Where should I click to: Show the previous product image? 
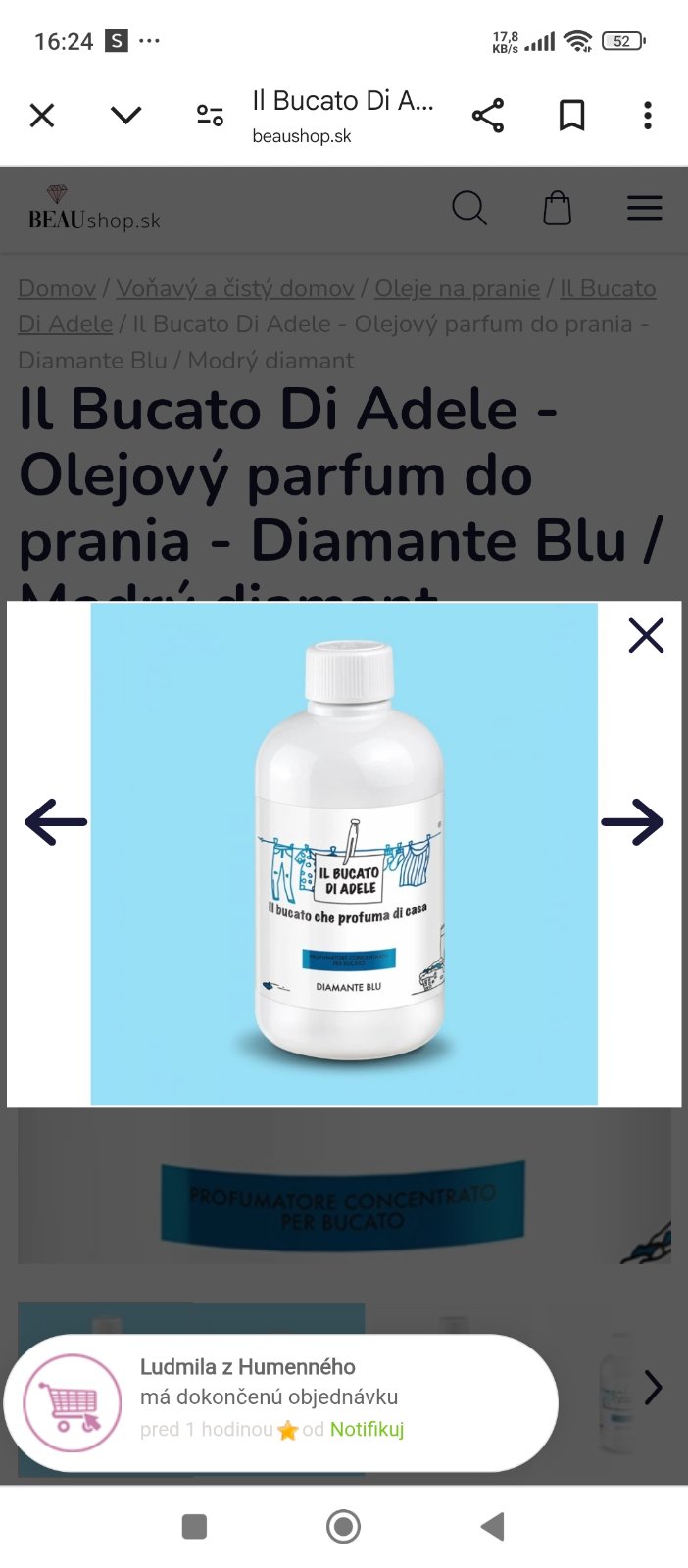coord(56,821)
